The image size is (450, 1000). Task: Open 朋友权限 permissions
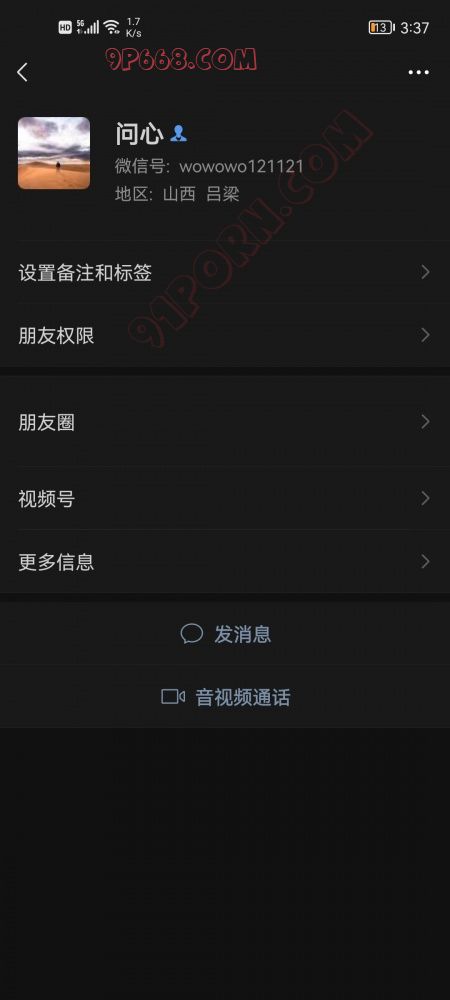[x=225, y=335]
